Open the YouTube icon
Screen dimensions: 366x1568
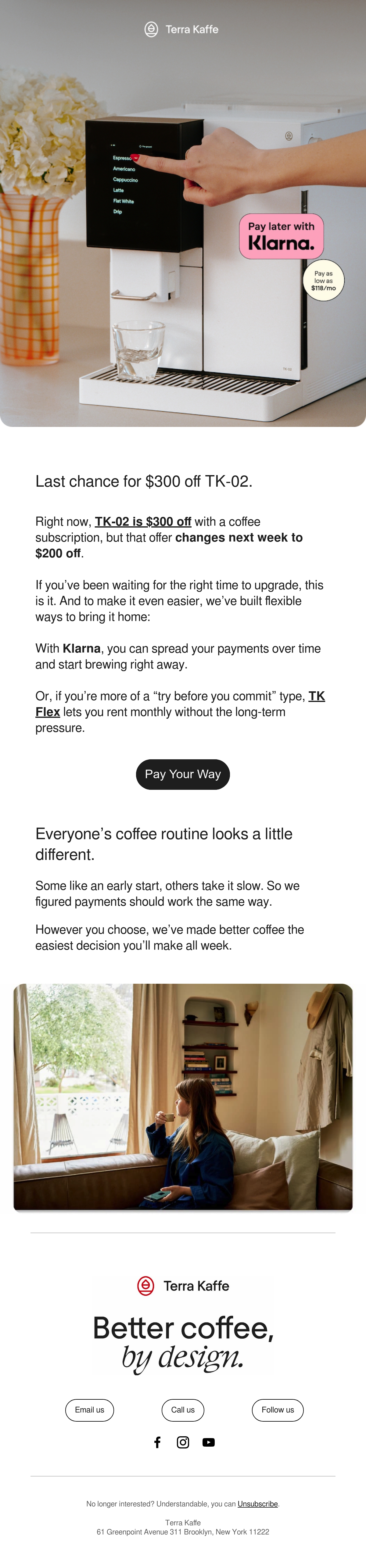208,1442
